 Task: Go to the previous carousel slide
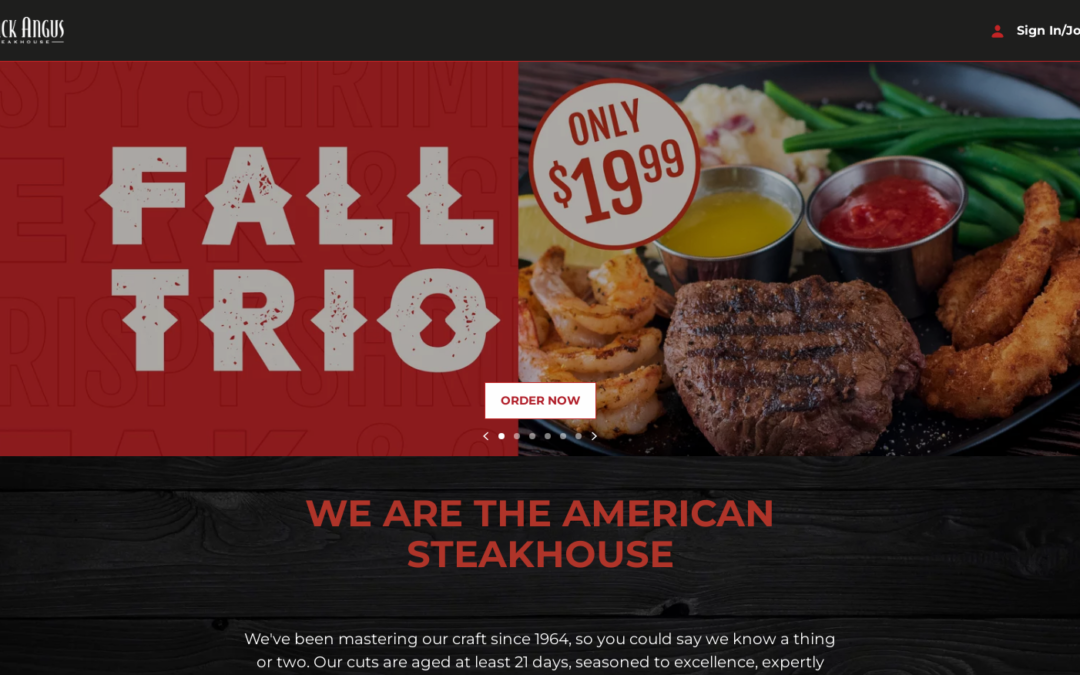pyautogui.click(x=486, y=436)
